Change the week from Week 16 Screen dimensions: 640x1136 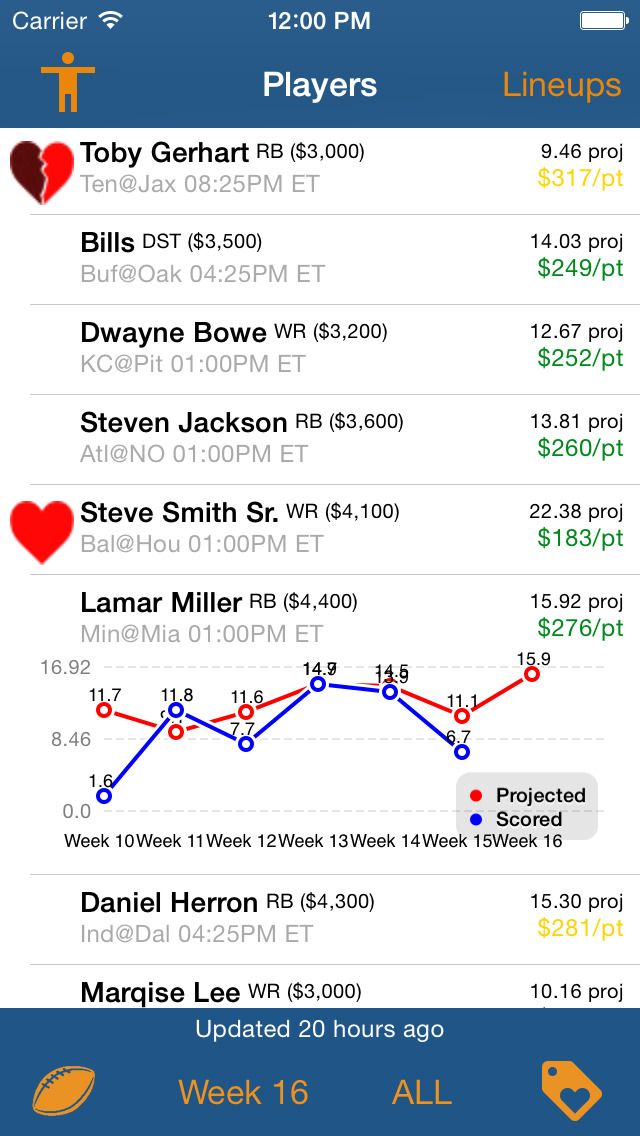(x=243, y=1092)
